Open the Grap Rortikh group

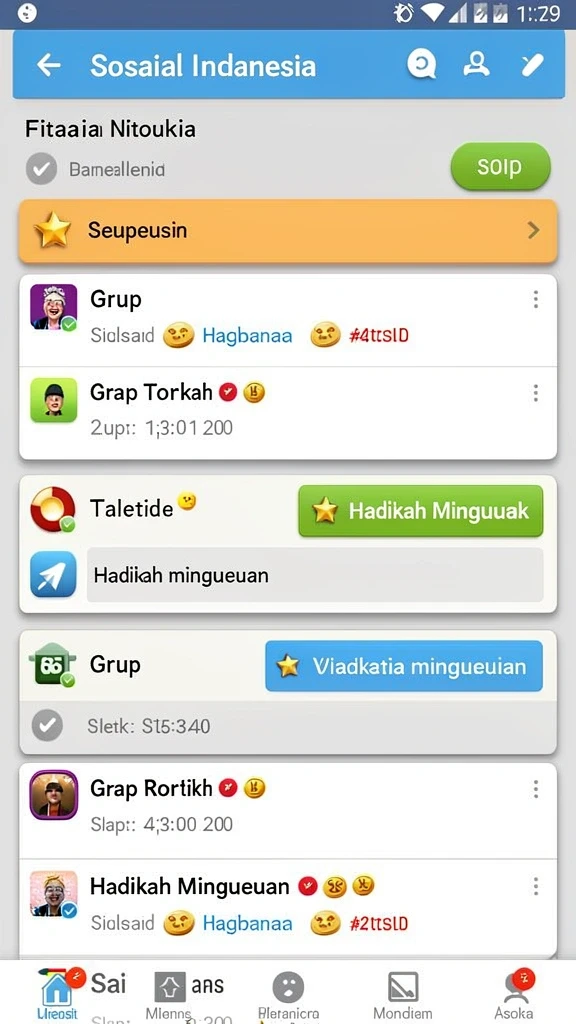(x=288, y=810)
